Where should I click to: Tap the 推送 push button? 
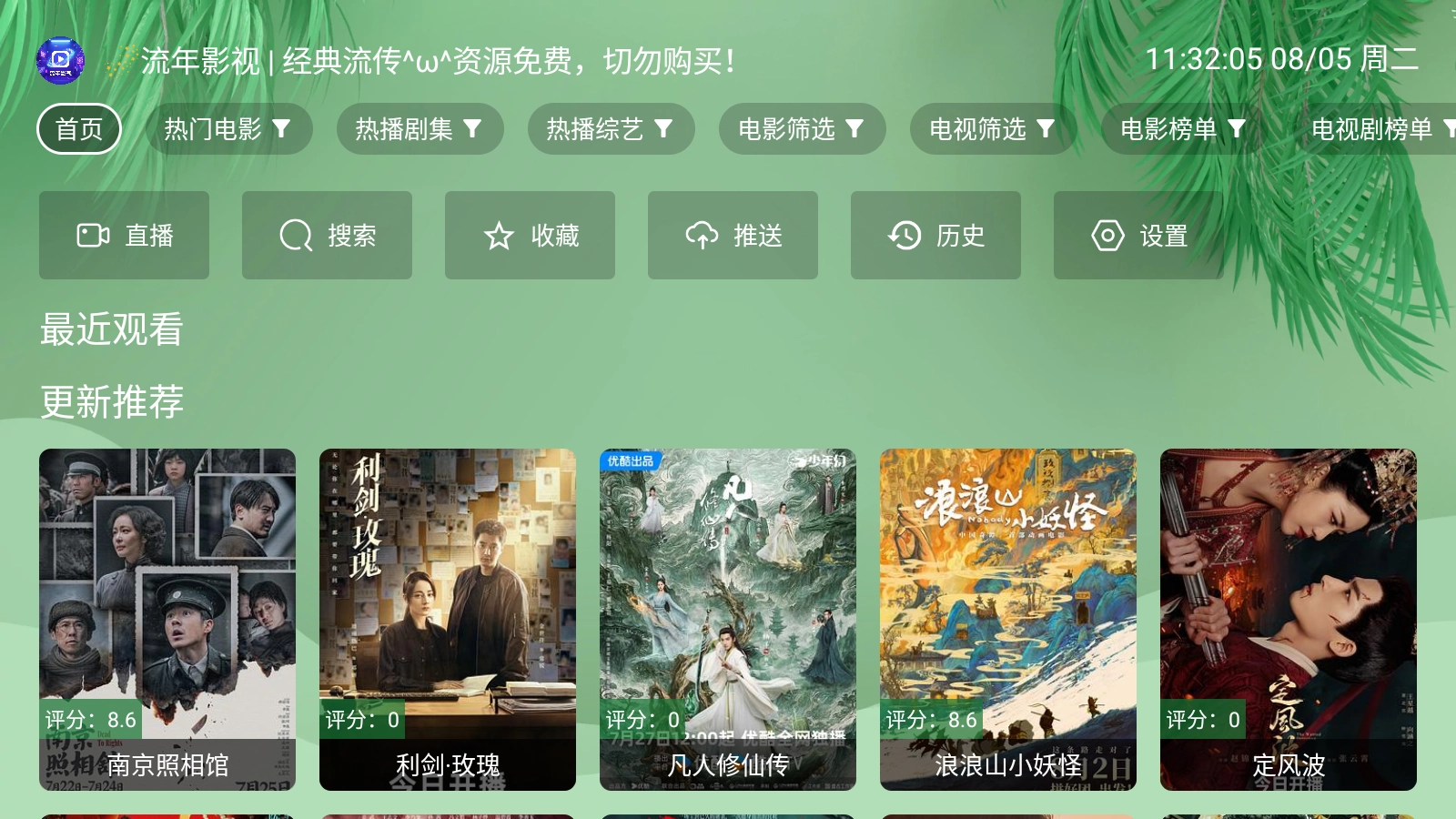733,236
